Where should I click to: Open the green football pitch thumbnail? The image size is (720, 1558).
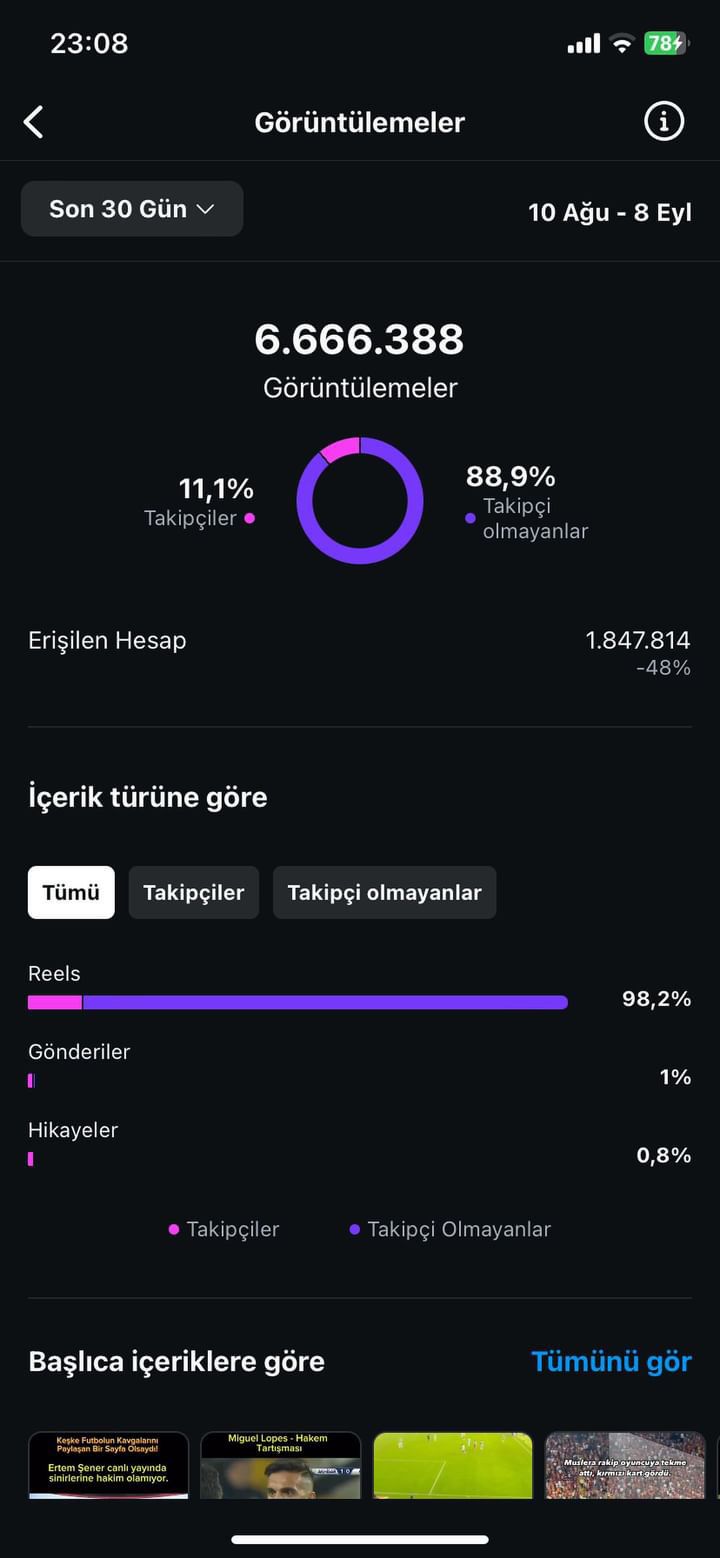(x=453, y=1464)
